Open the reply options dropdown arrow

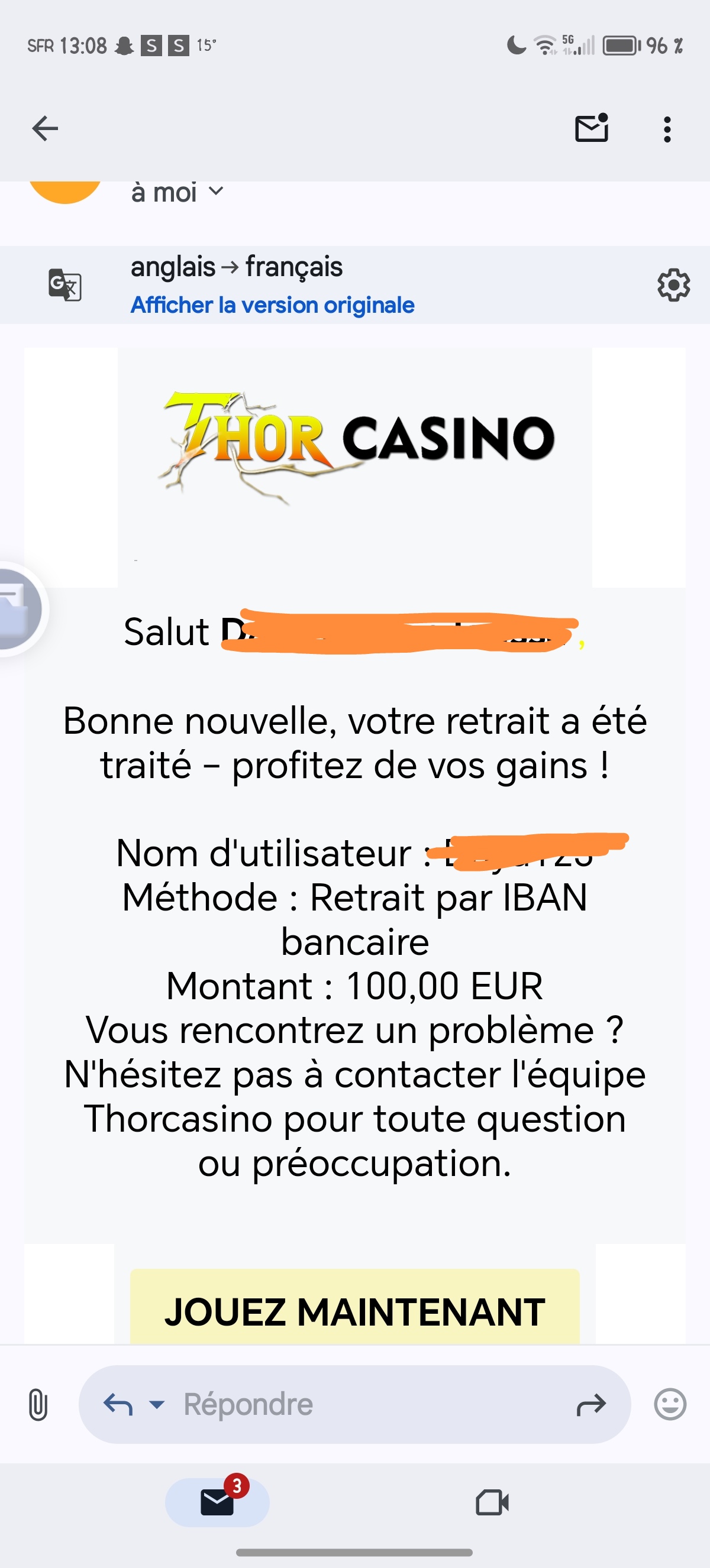click(157, 1404)
